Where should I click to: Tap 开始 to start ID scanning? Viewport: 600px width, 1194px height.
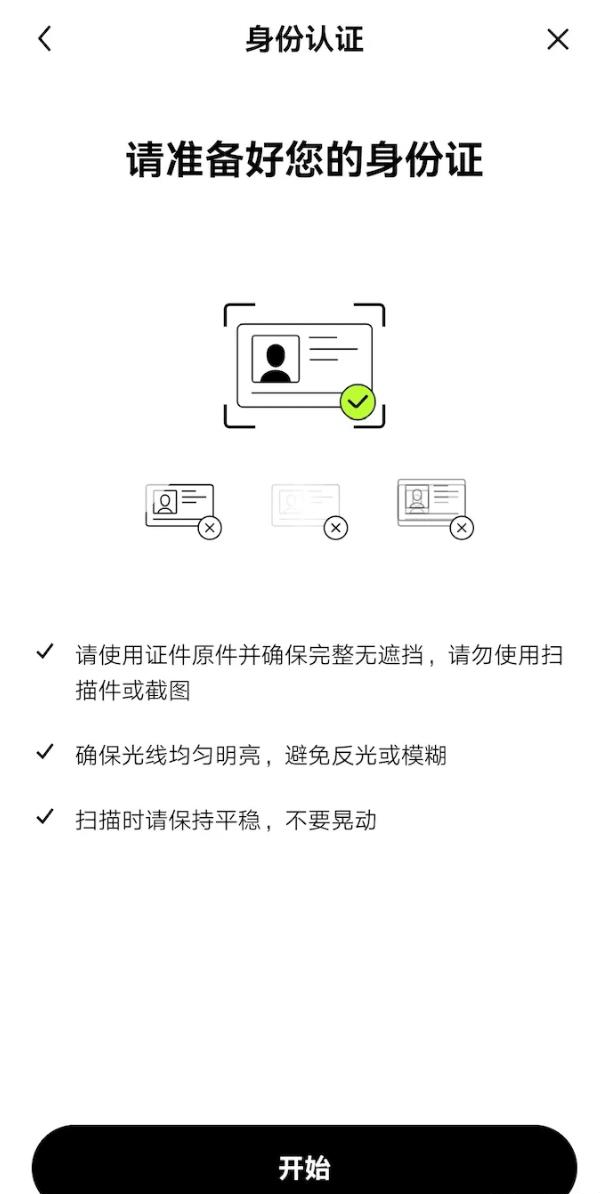click(x=304, y=1165)
